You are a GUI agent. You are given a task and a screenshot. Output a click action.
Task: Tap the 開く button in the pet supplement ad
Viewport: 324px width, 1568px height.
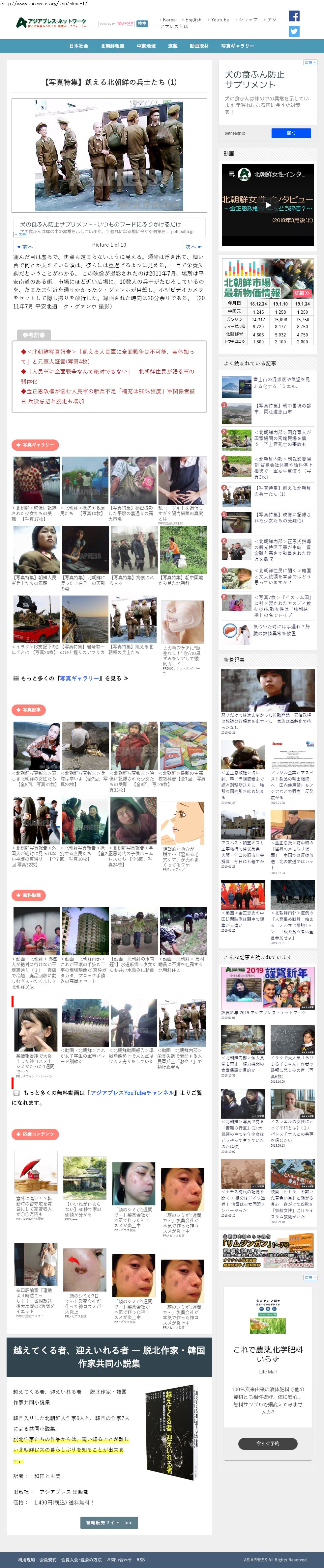[290, 133]
